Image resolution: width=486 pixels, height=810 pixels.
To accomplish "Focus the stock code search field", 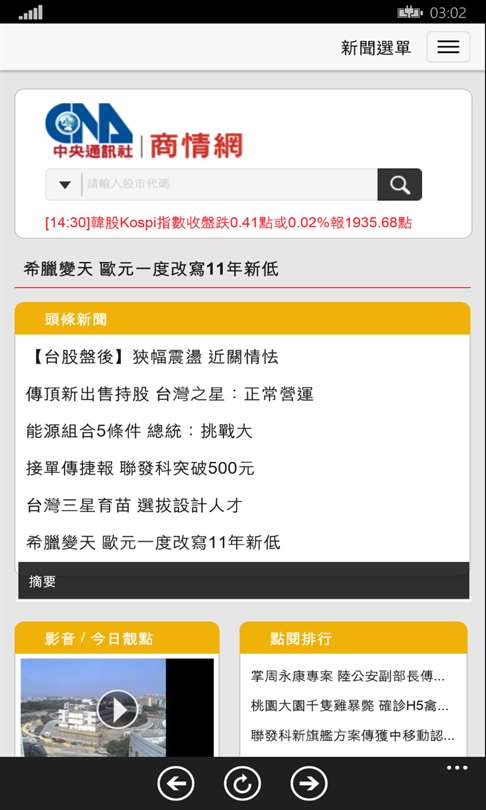I will click(230, 184).
